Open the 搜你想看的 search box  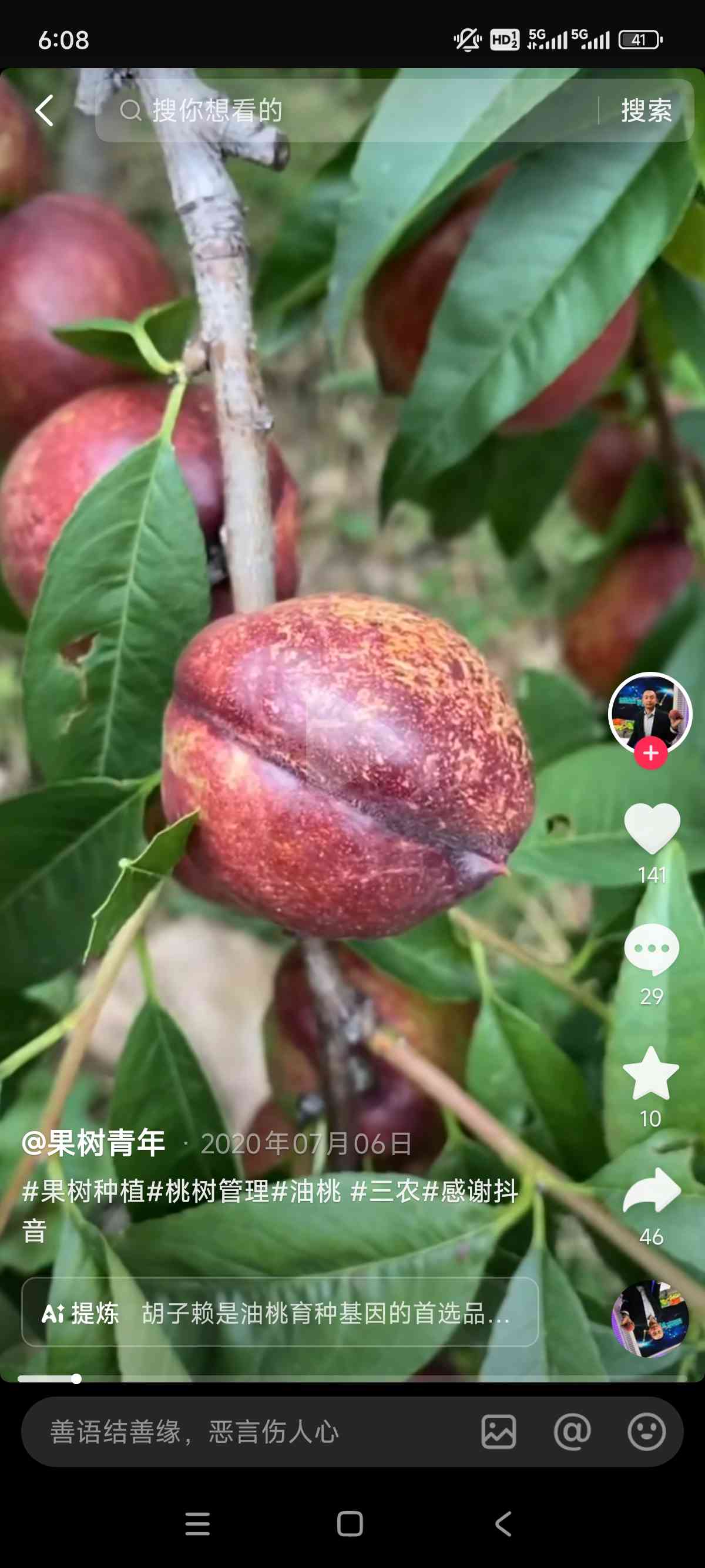pyautogui.click(x=347, y=110)
